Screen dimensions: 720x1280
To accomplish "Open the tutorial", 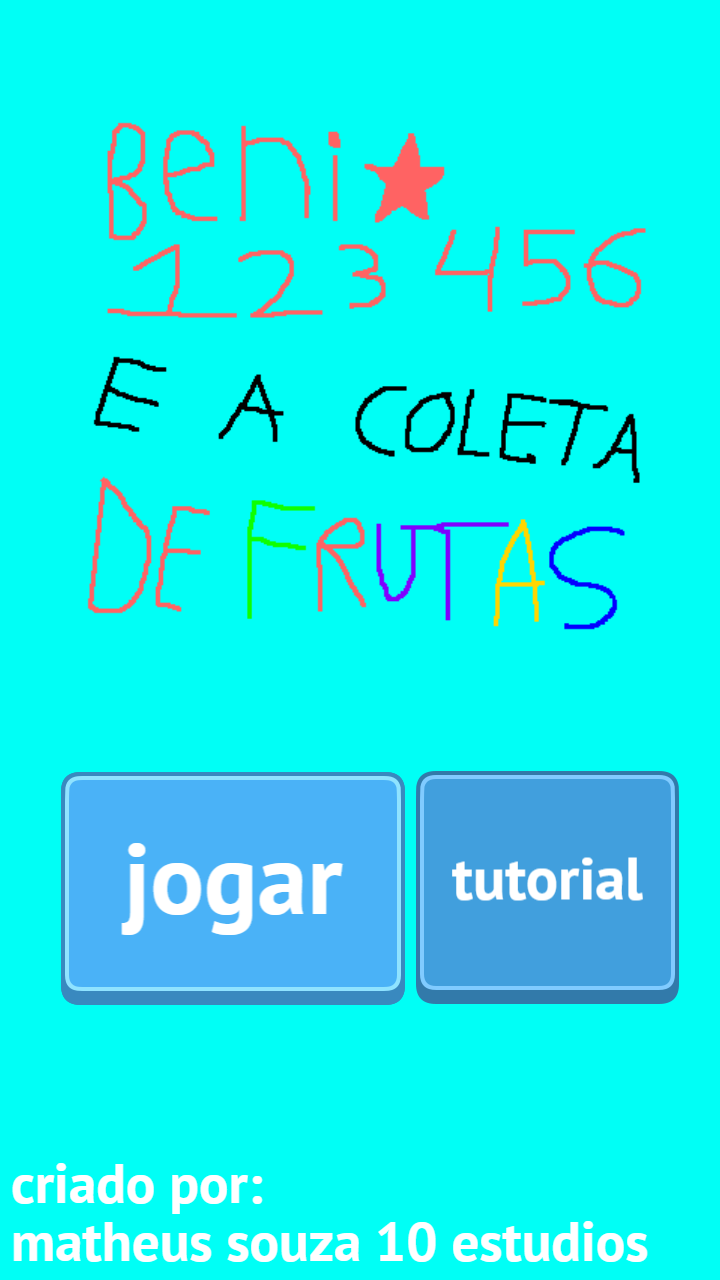I will click(547, 883).
